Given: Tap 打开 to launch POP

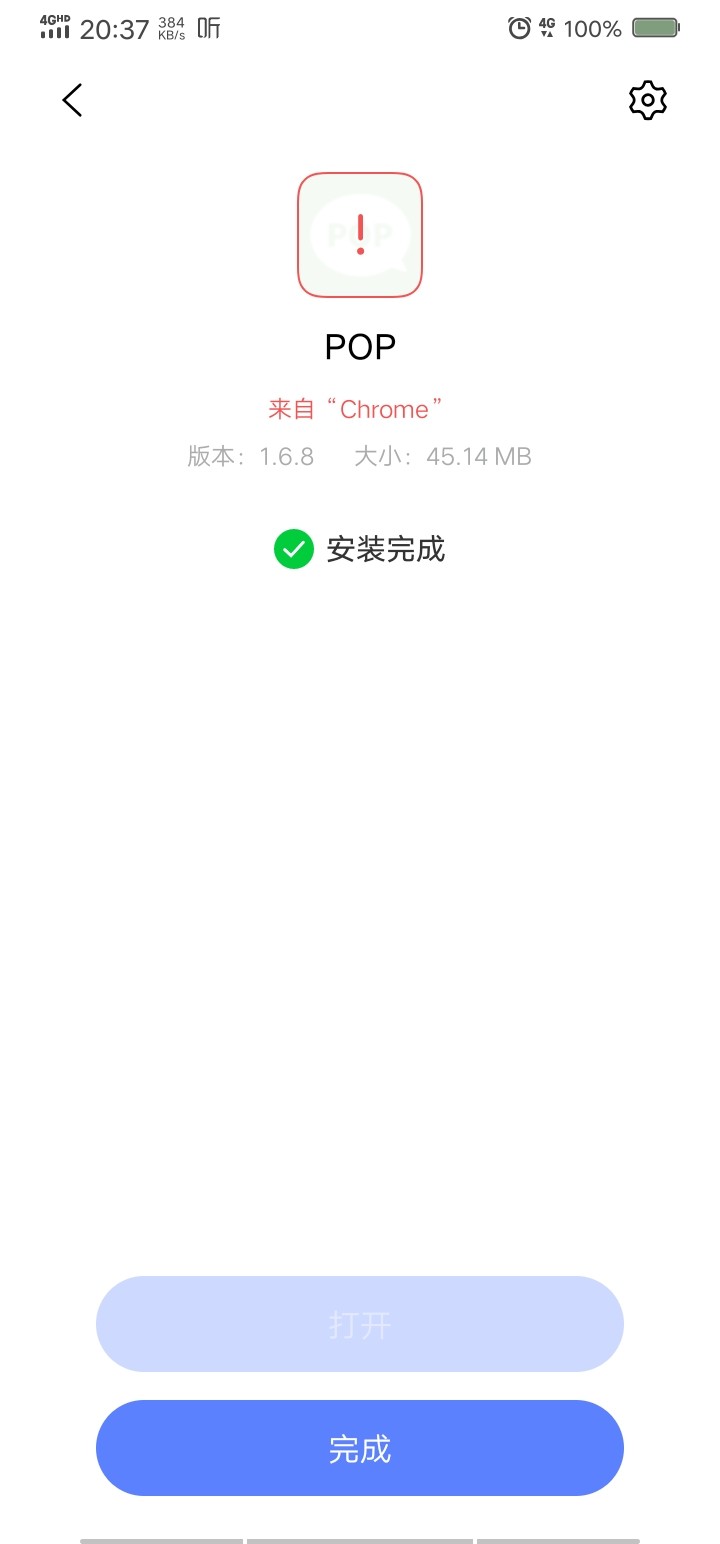Looking at the screenshot, I should pos(360,1324).
